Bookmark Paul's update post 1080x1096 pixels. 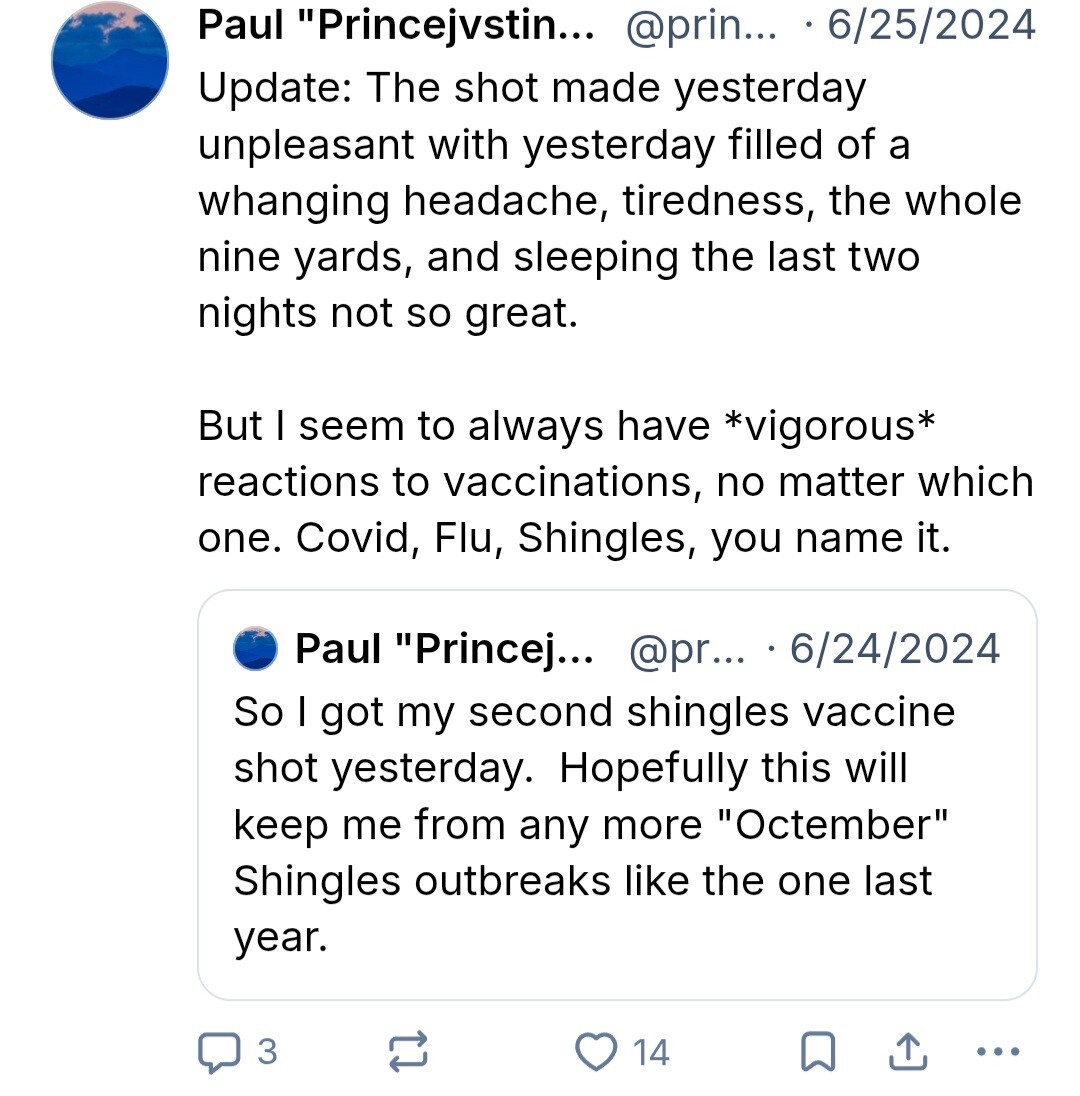coord(819,1052)
